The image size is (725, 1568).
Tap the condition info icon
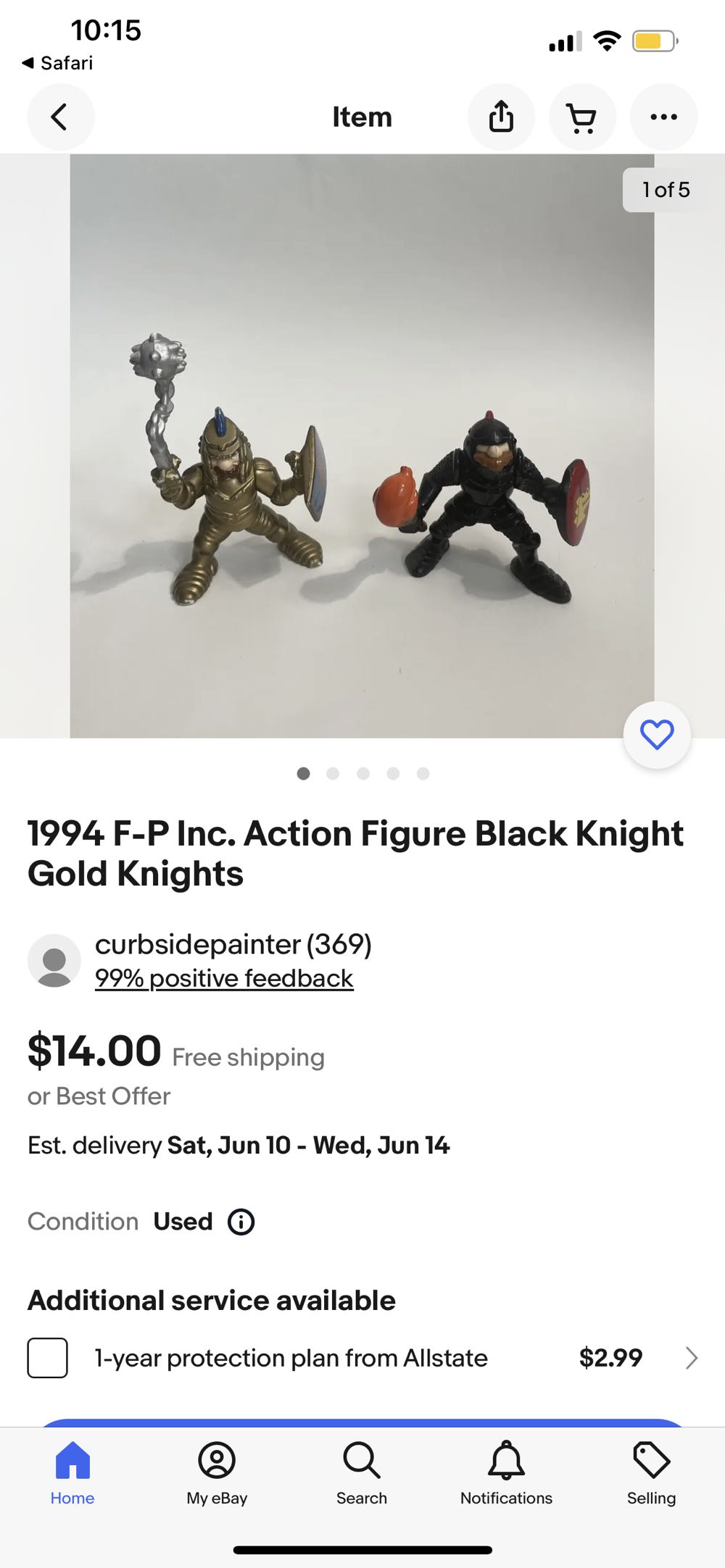(240, 1222)
